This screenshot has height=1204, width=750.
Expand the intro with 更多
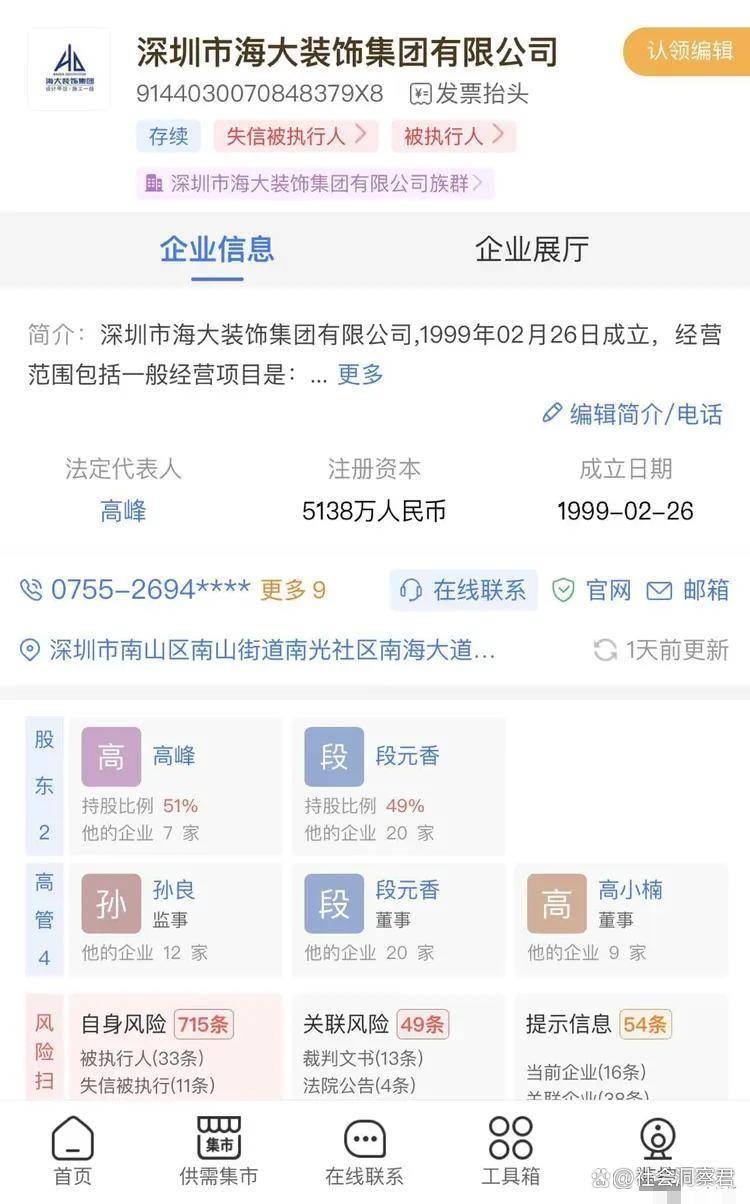click(360, 374)
